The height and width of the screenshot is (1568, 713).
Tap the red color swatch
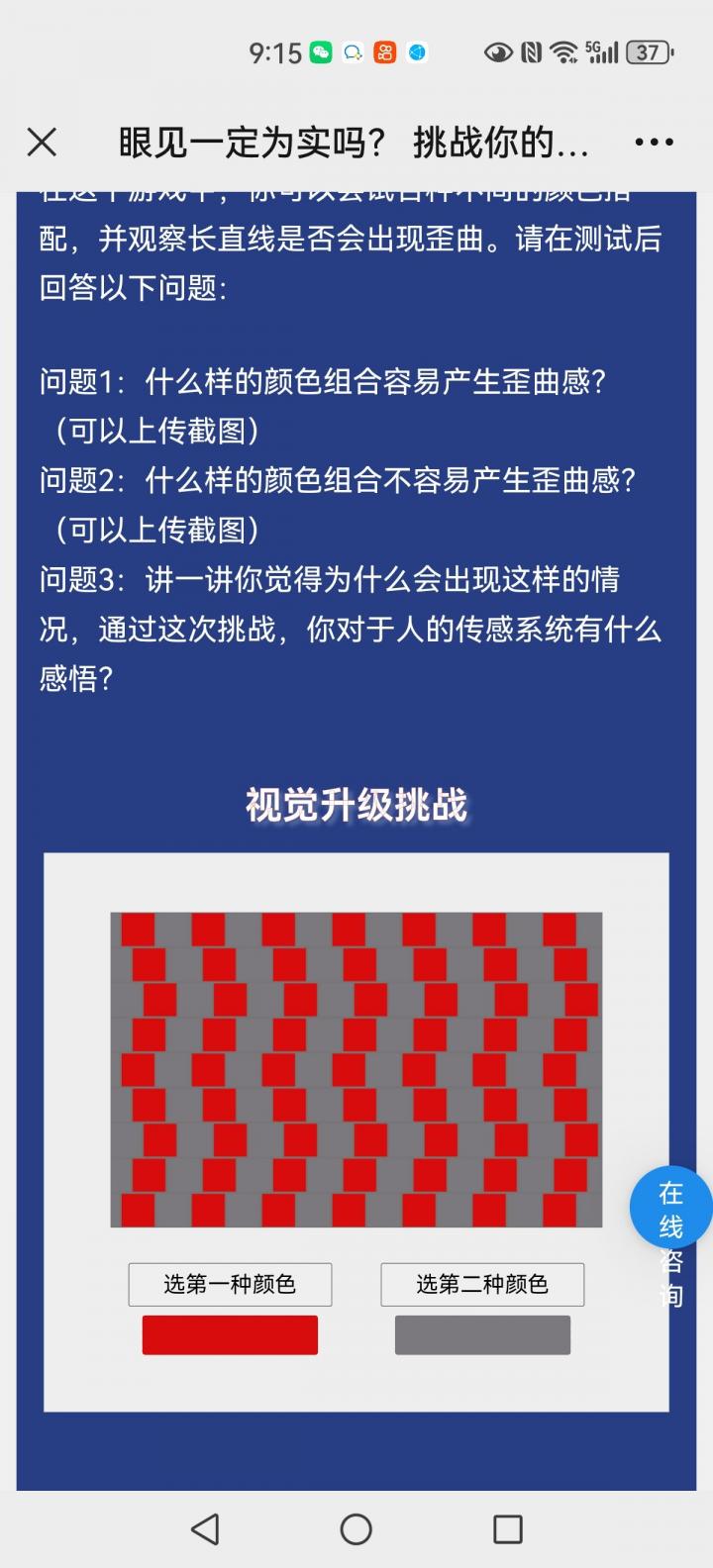click(230, 1334)
